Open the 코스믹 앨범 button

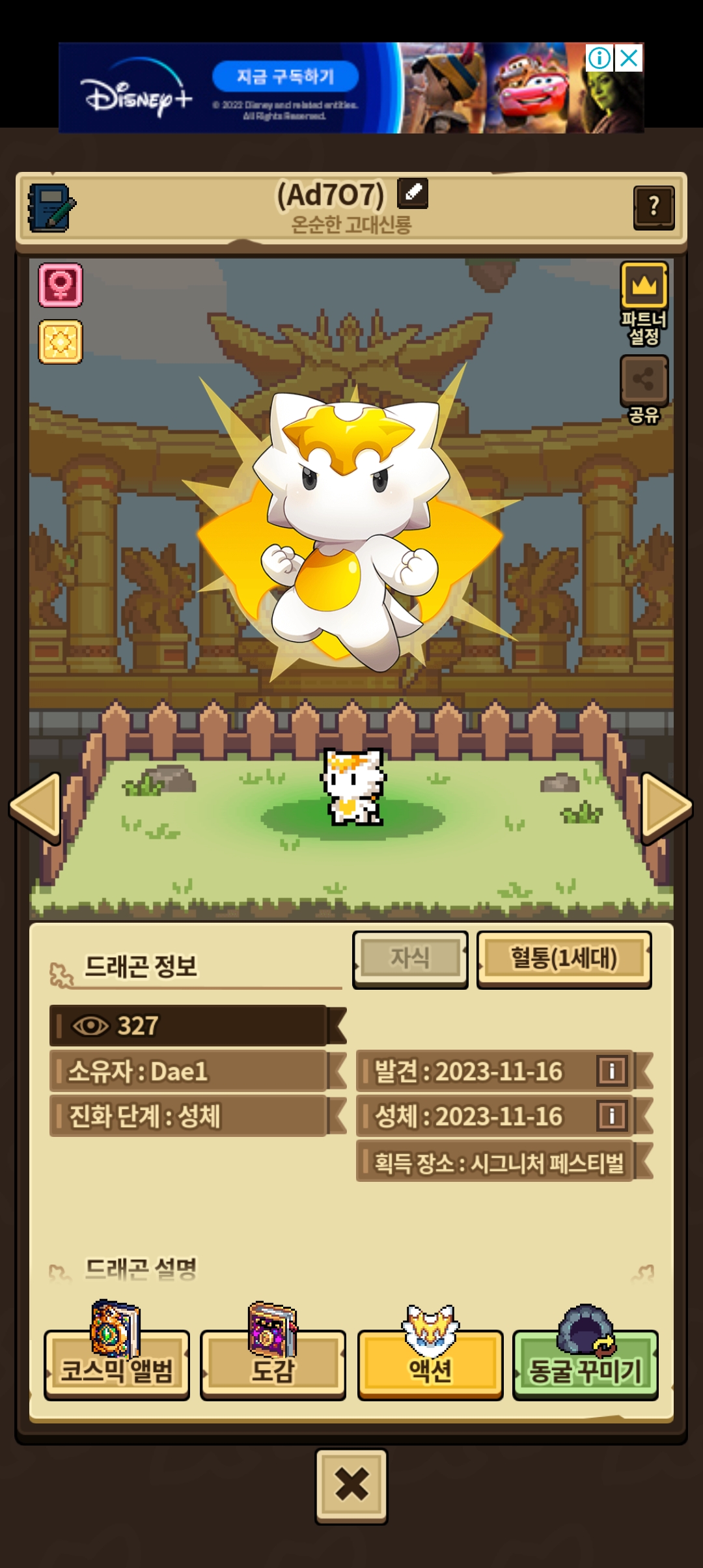point(117,1364)
